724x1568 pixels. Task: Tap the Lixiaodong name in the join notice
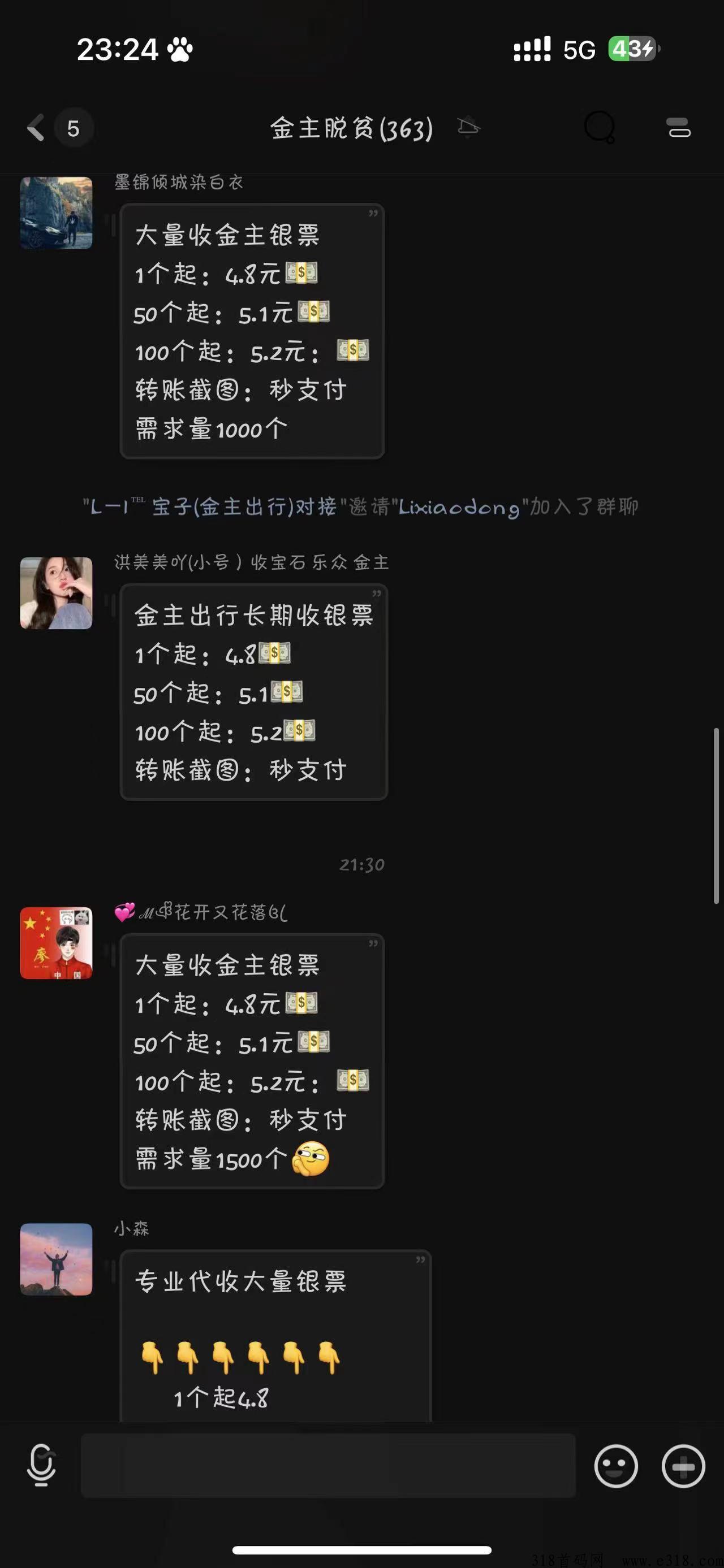459,507
